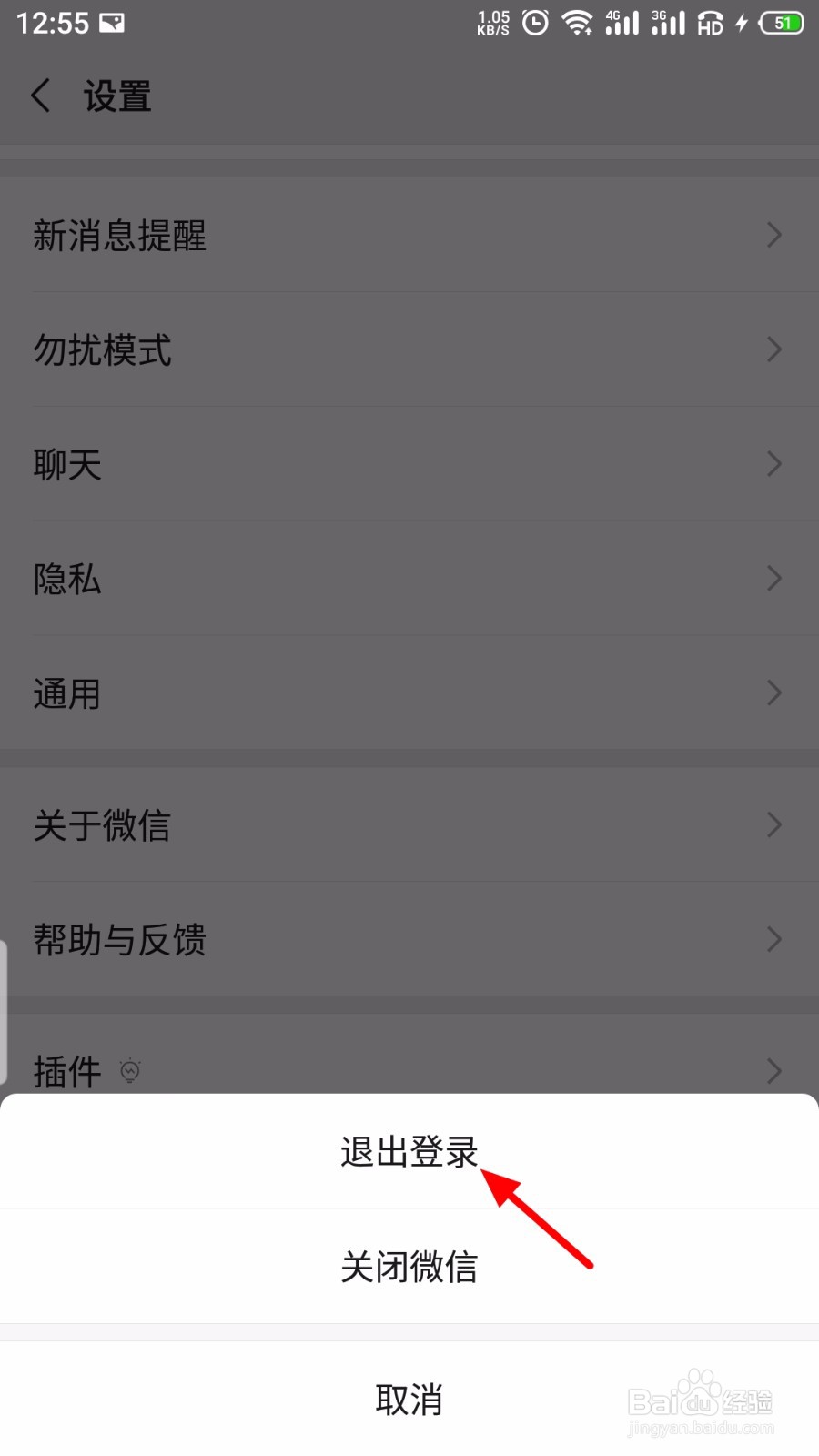Tap the HD indicator icon in status bar

pyautogui.click(x=710, y=24)
